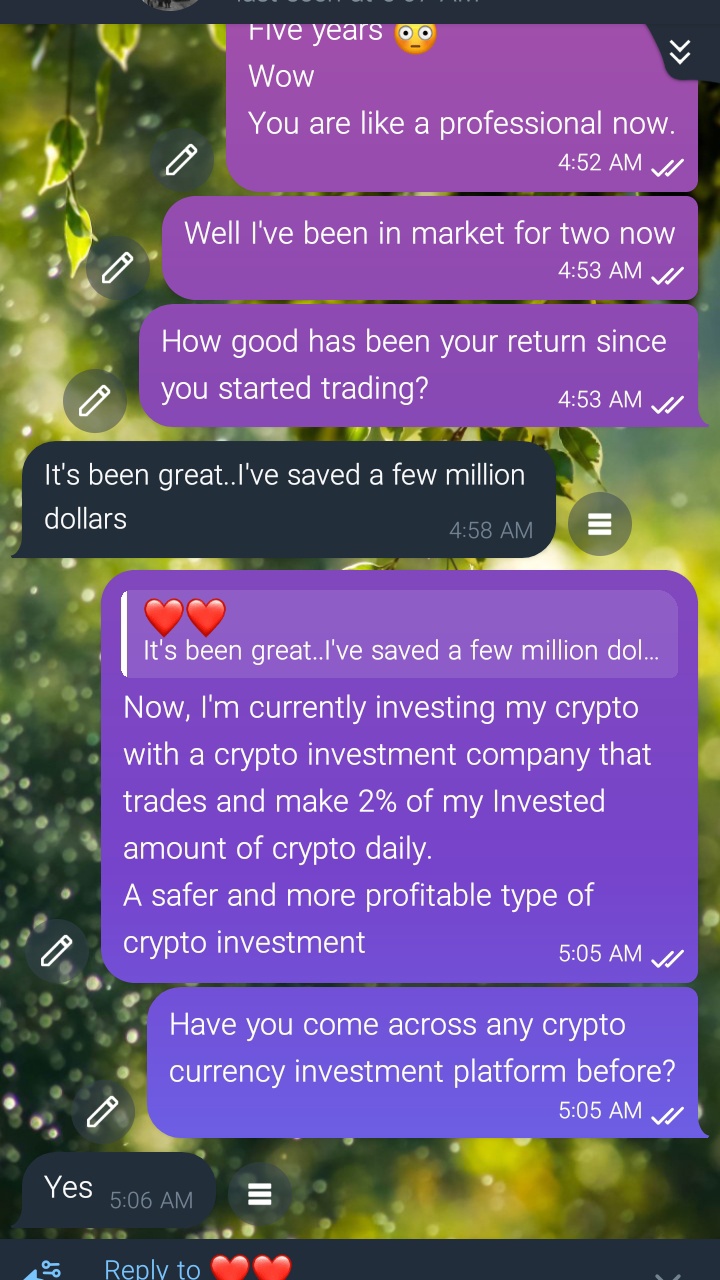The image size is (720, 1280).
Task: Edit the "You are like a professional now" message
Action: coord(181,160)
